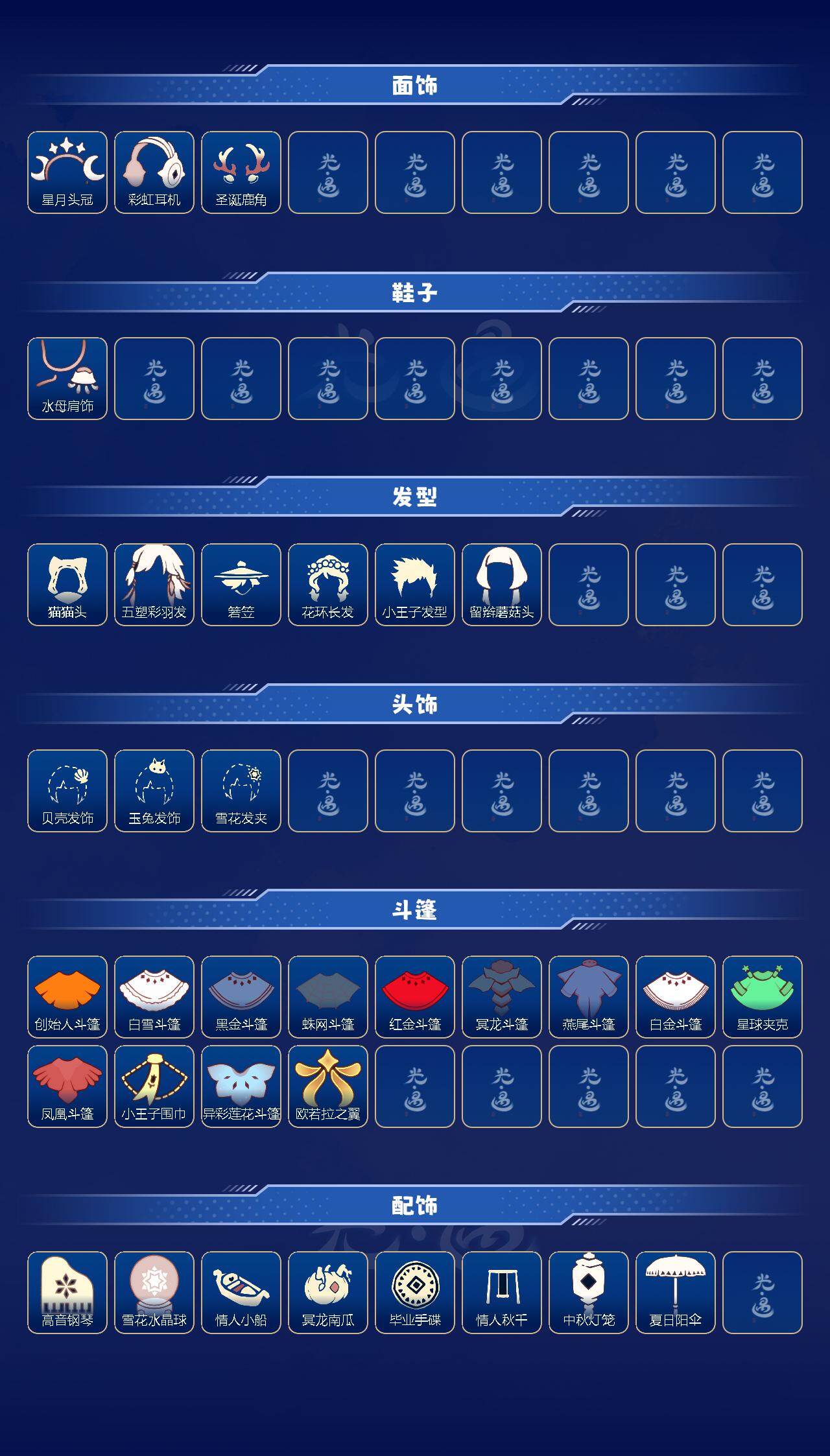
Task: Open the 欧若拉之翼 Aurora wings item
Action: tap(327, 1087)
